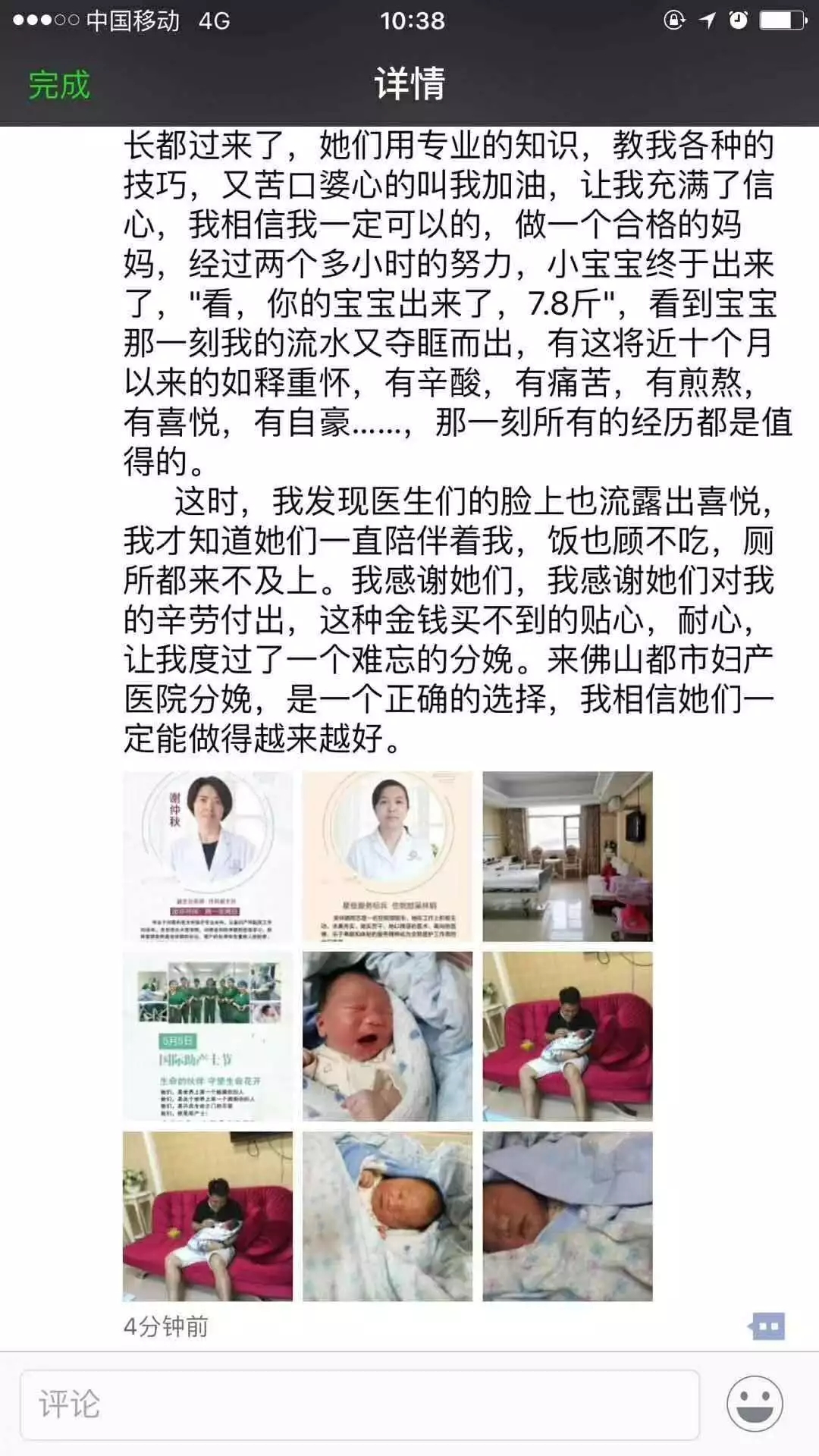The width and height of the screenshot is (819, 1456).
Task: View the sleeping baby in blue blanket
Action: coord(388,1216)
